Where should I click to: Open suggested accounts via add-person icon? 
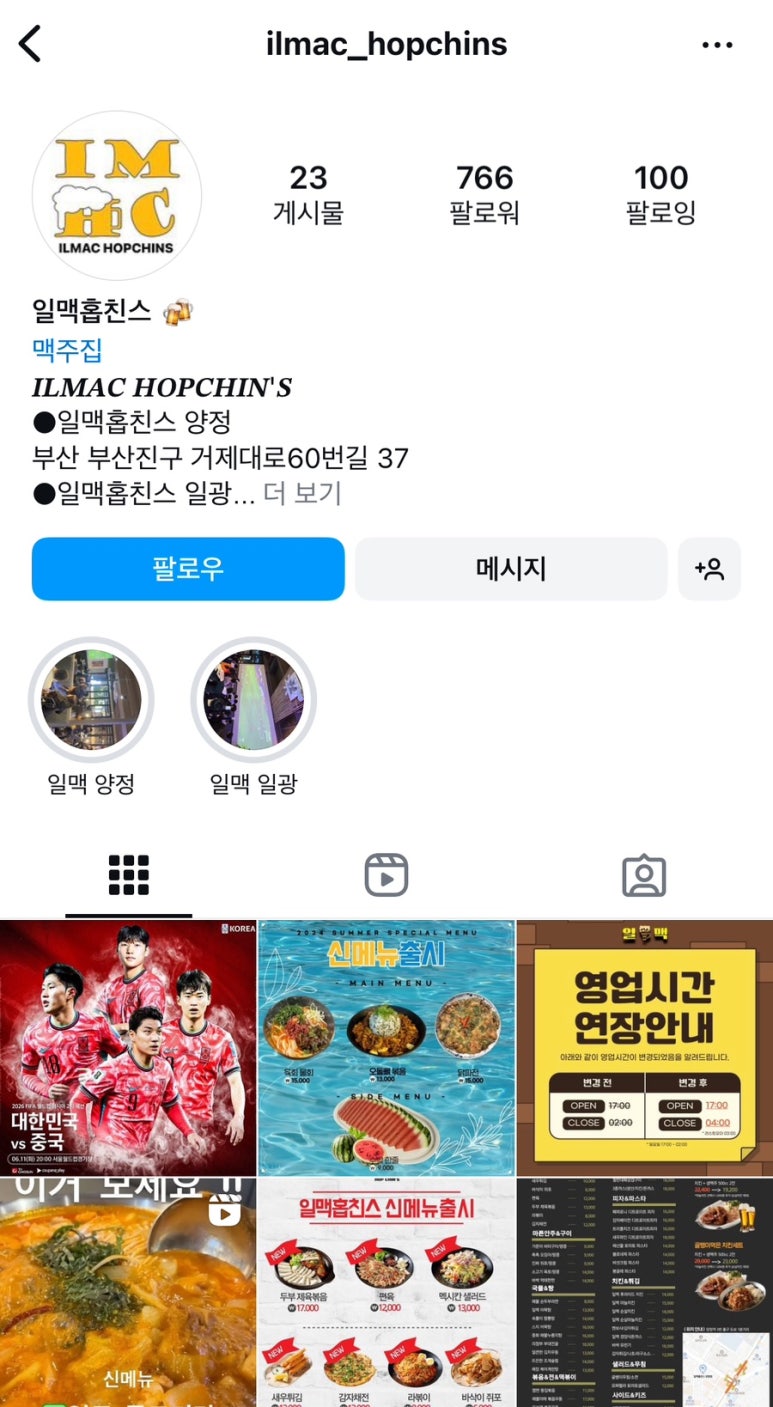tap(709, 569)
